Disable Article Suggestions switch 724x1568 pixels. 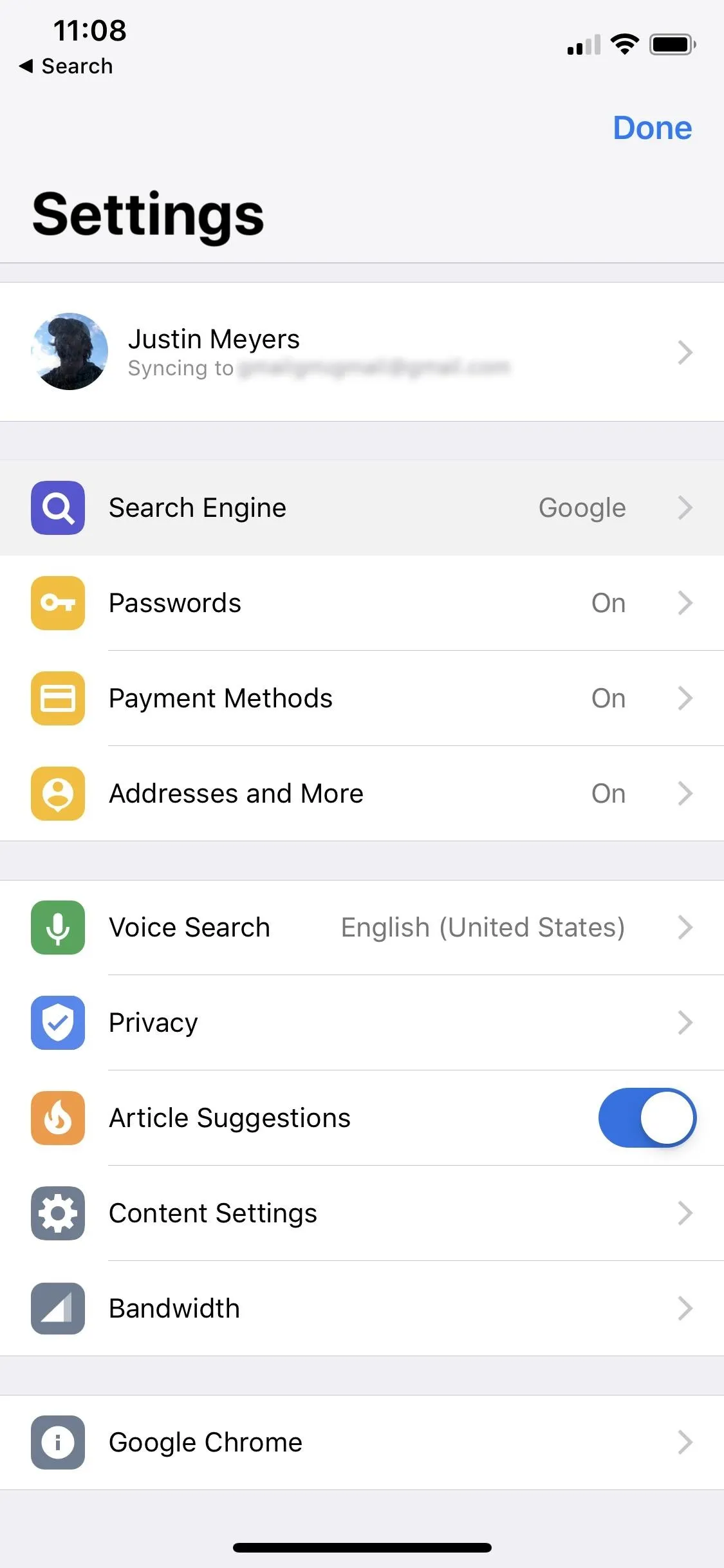point(647,1118)
